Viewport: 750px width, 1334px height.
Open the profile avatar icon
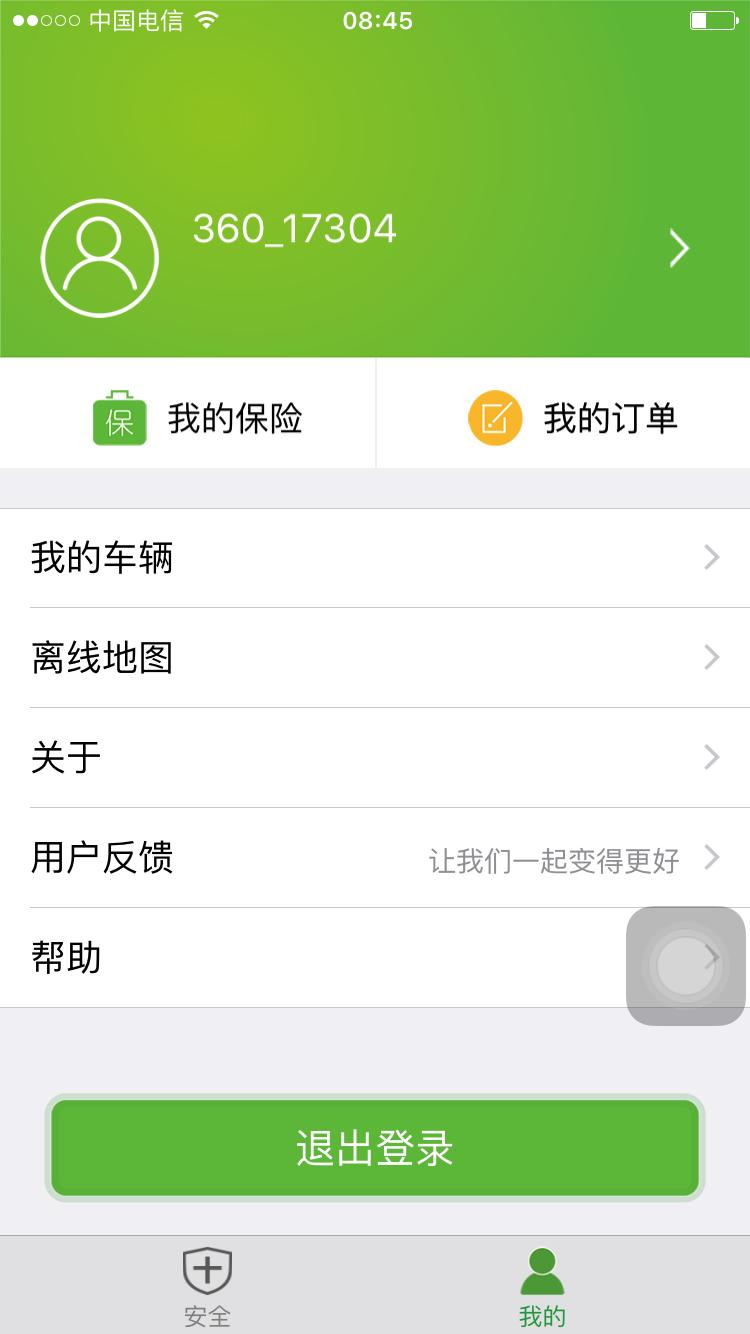100,257
